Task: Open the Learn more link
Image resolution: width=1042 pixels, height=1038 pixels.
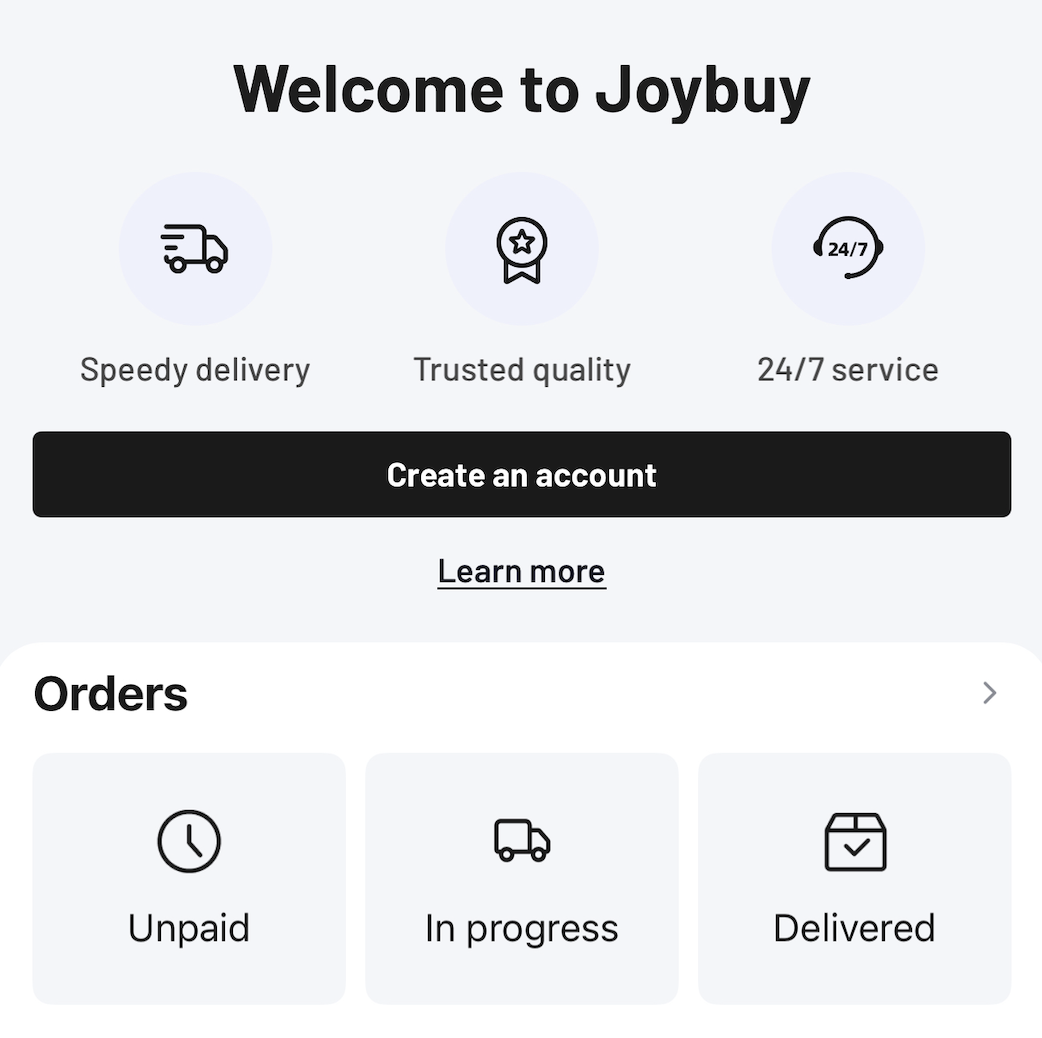Action: click(x=521, y=571)
